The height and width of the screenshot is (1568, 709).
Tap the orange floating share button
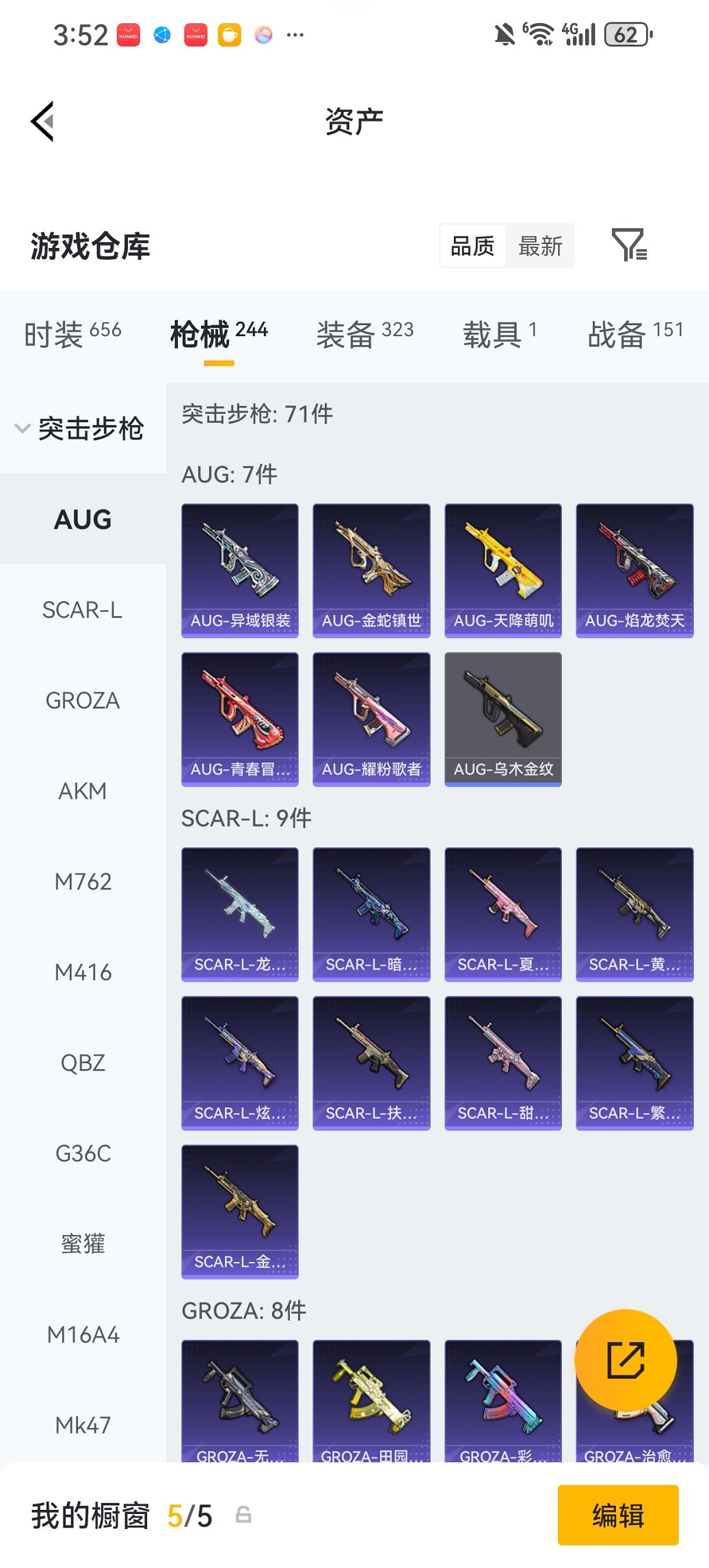[626, 1360]
